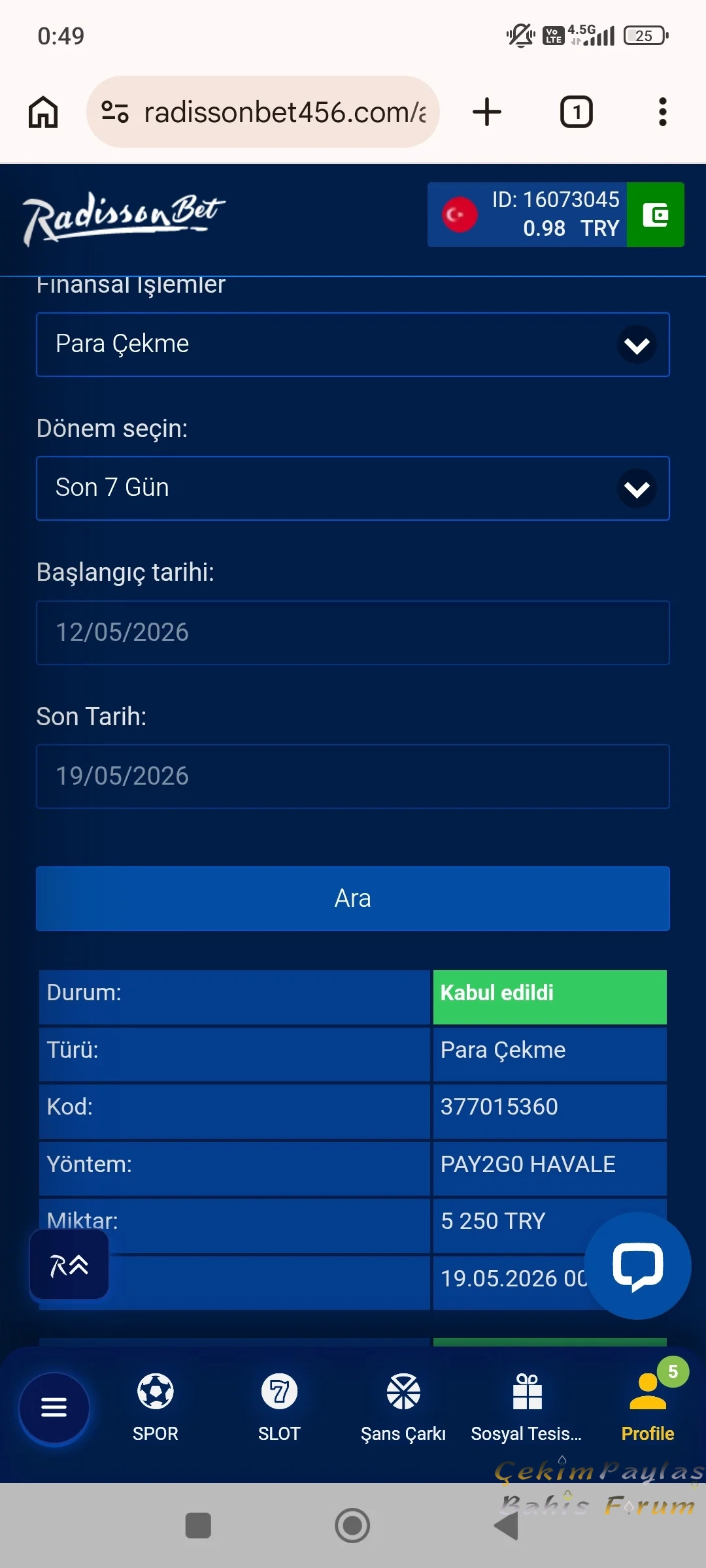Viewport: 706px width, 1568px height.
Task: Open the live chat bubble
Action: coord(637,1266)
